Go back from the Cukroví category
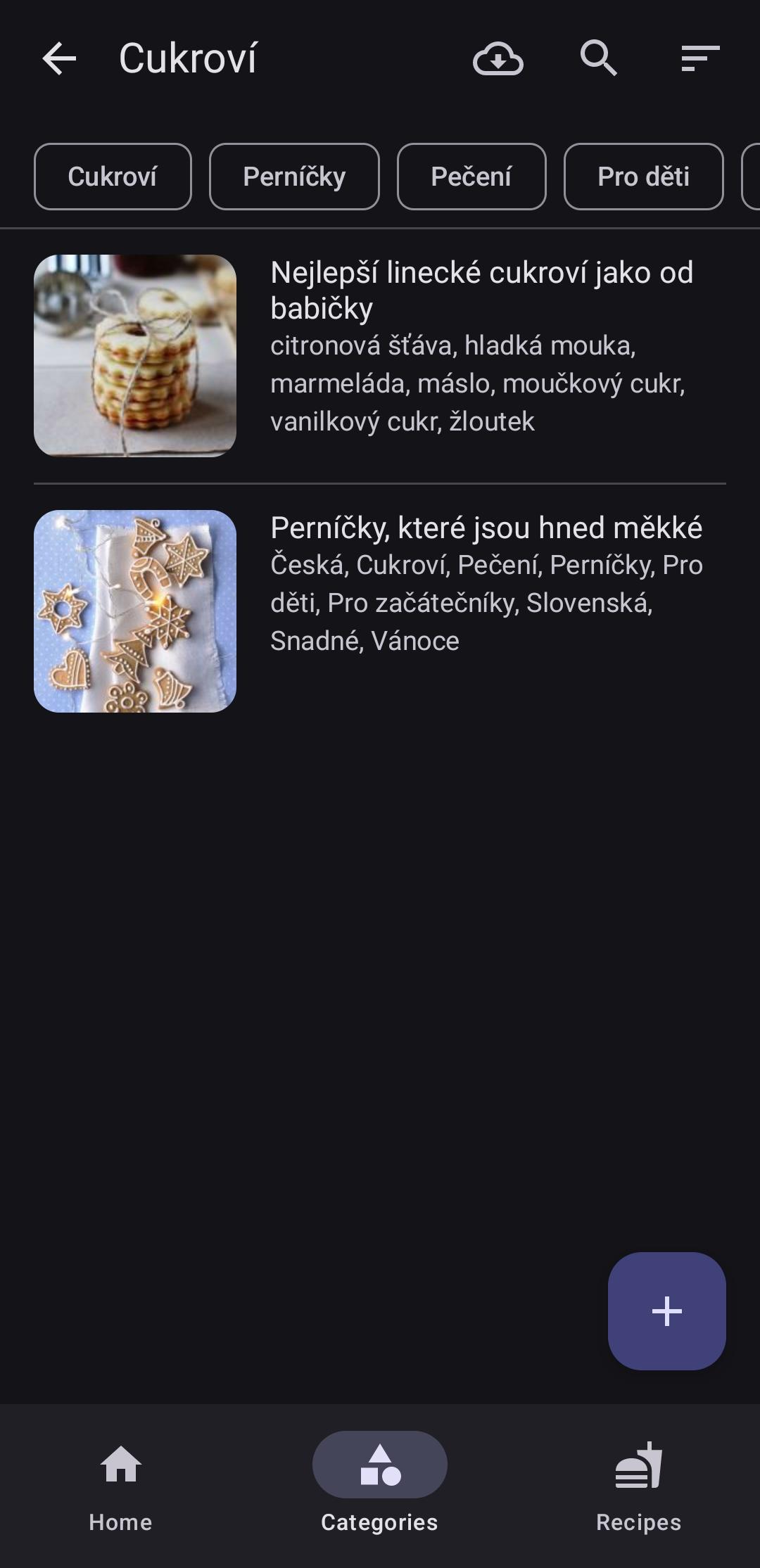The width and height of the screenshot is (760, 1568). point(59,58)
